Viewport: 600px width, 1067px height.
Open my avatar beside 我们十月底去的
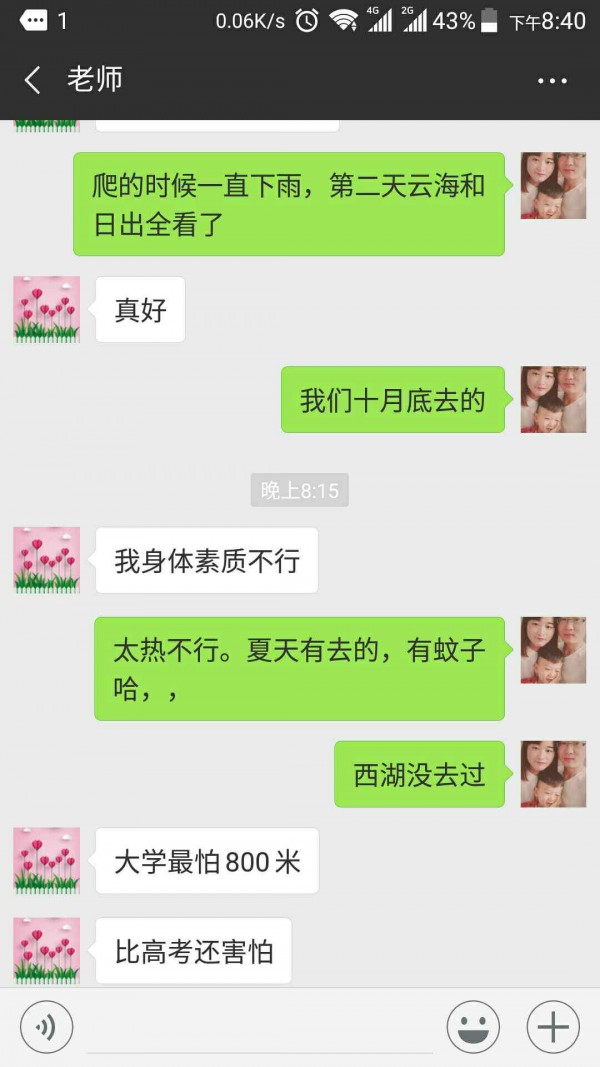point(553,400)
